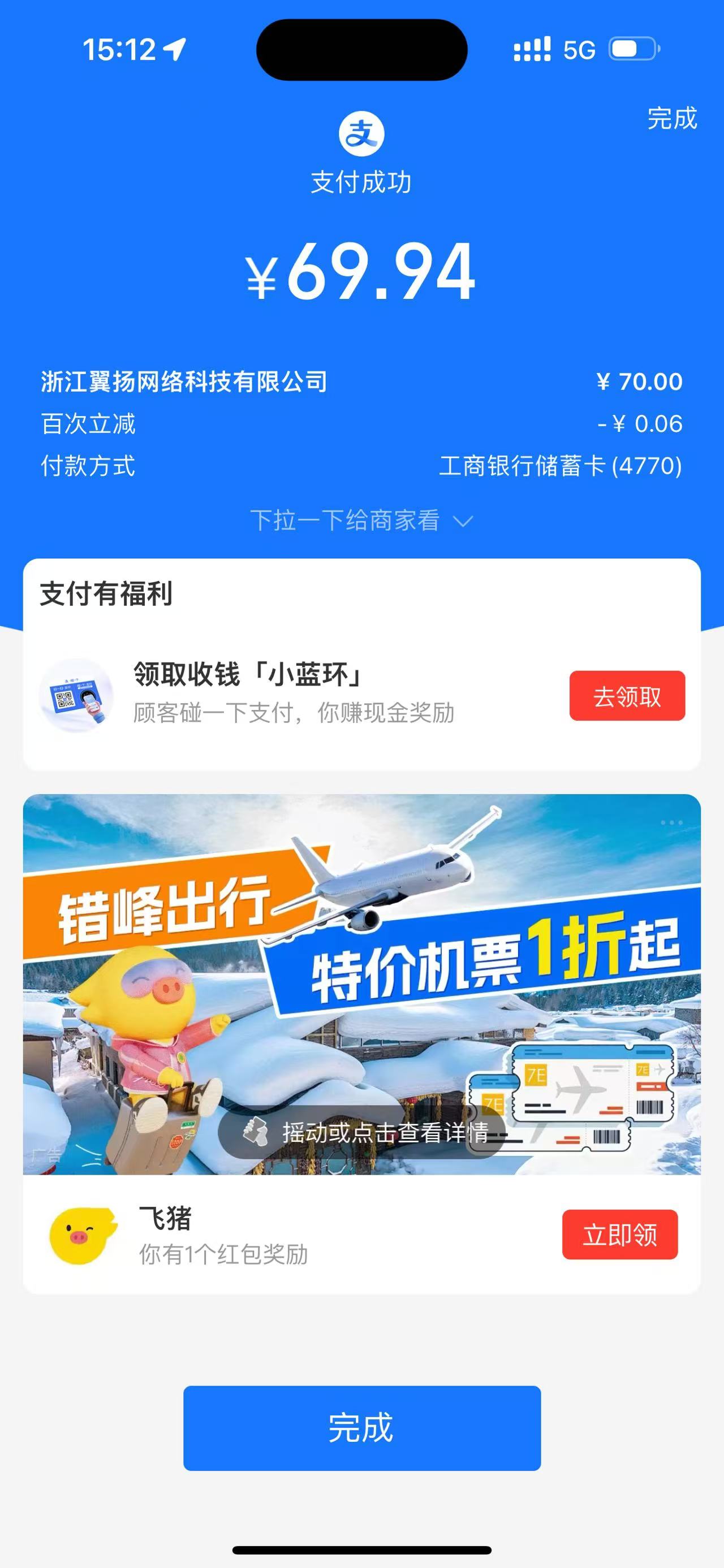The width and height of the screenshot is (724, 1568).
Task: Tap 摇动或点击查看详情 on the banner
Action: (361, 1132)
